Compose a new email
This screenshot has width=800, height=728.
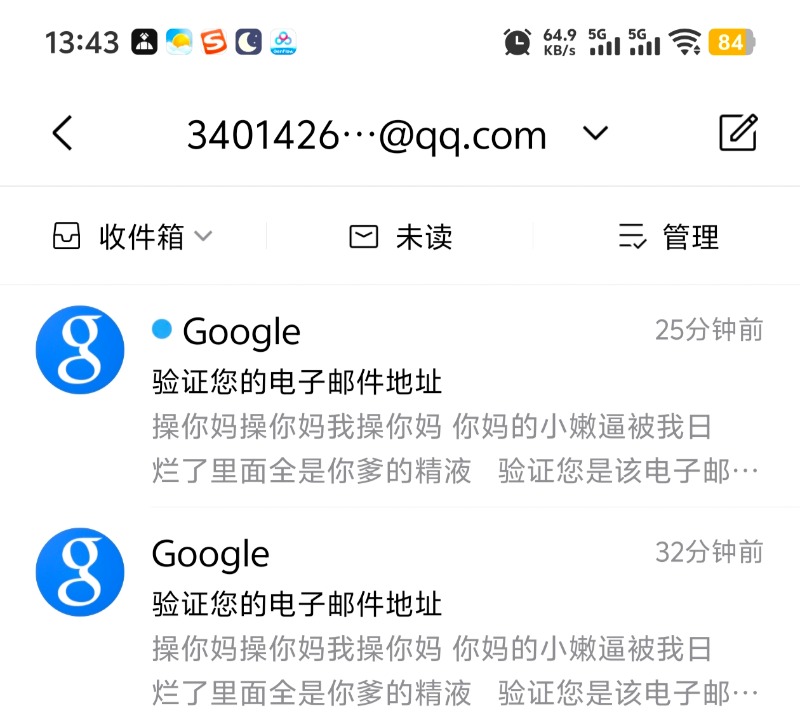[738, 133]
